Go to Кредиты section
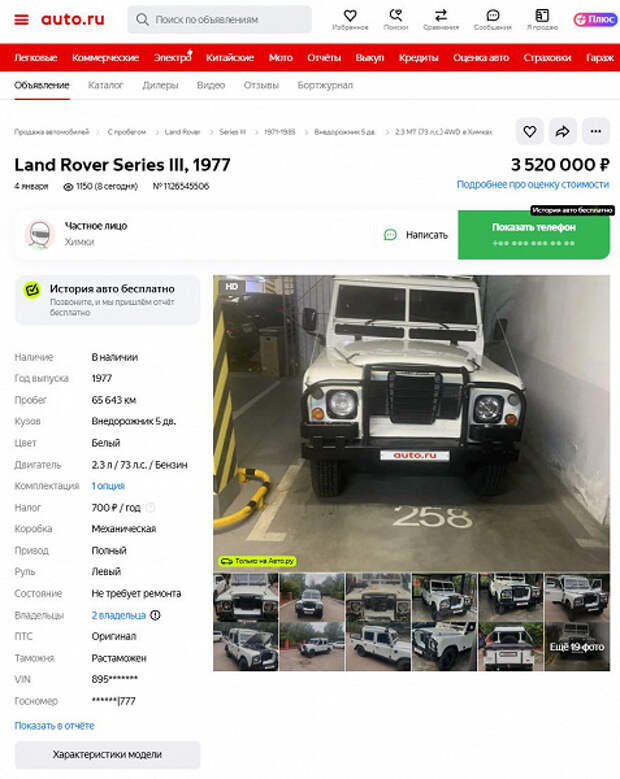 coord(418,57)
